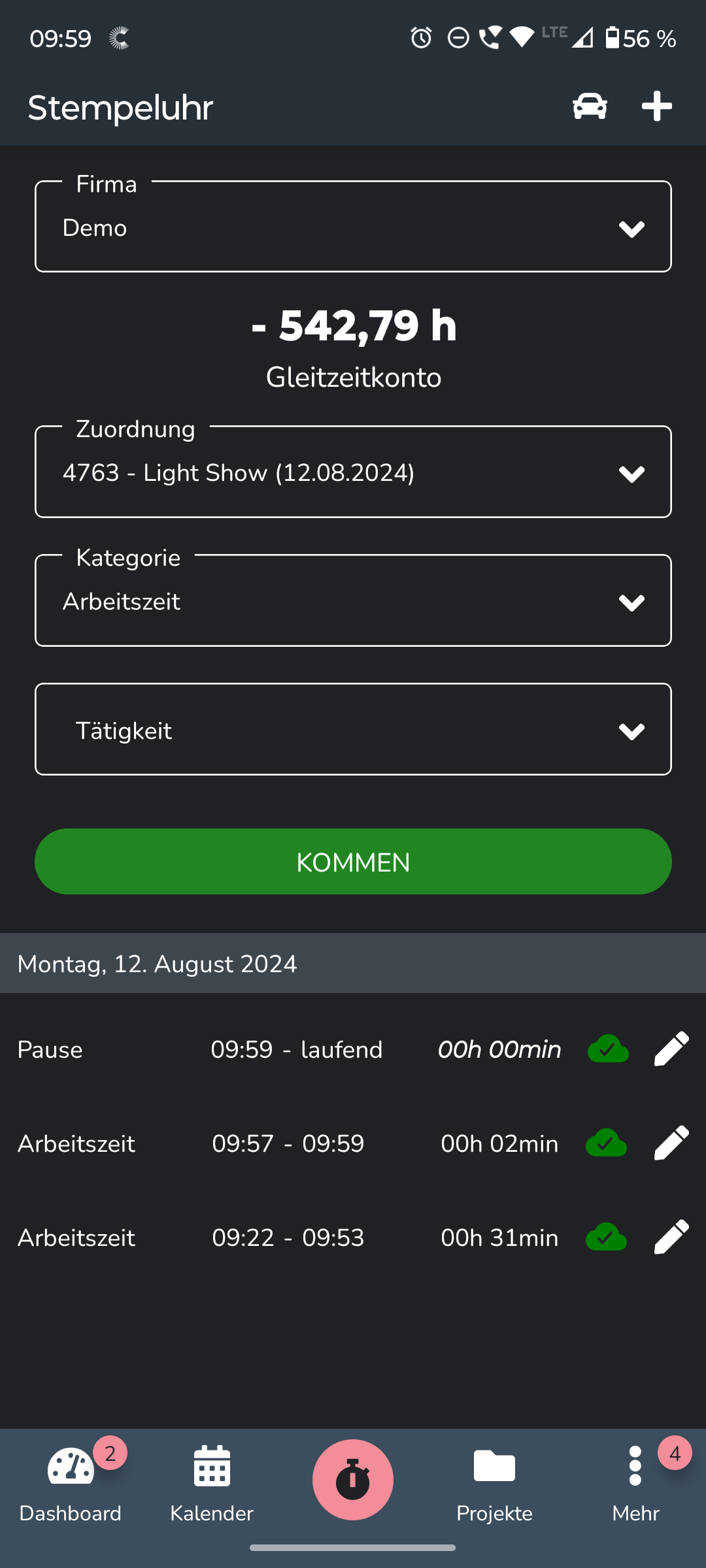Edit the 09:57 - 09:59 Arbeitszeit entry

[x=671, y=1143]
